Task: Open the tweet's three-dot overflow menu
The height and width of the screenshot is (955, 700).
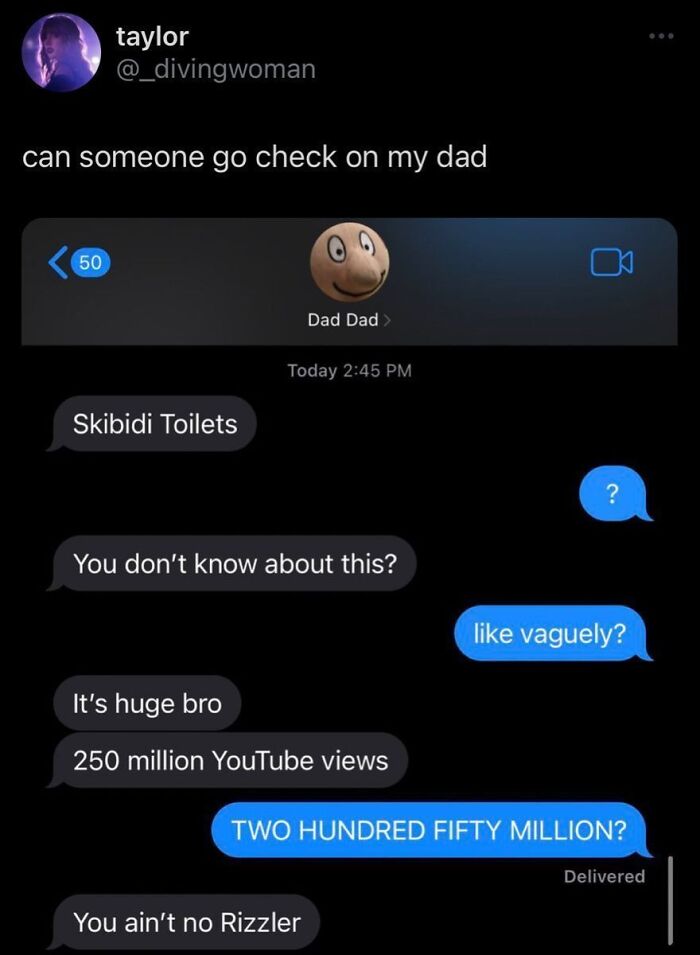Action: pos(661,37)
